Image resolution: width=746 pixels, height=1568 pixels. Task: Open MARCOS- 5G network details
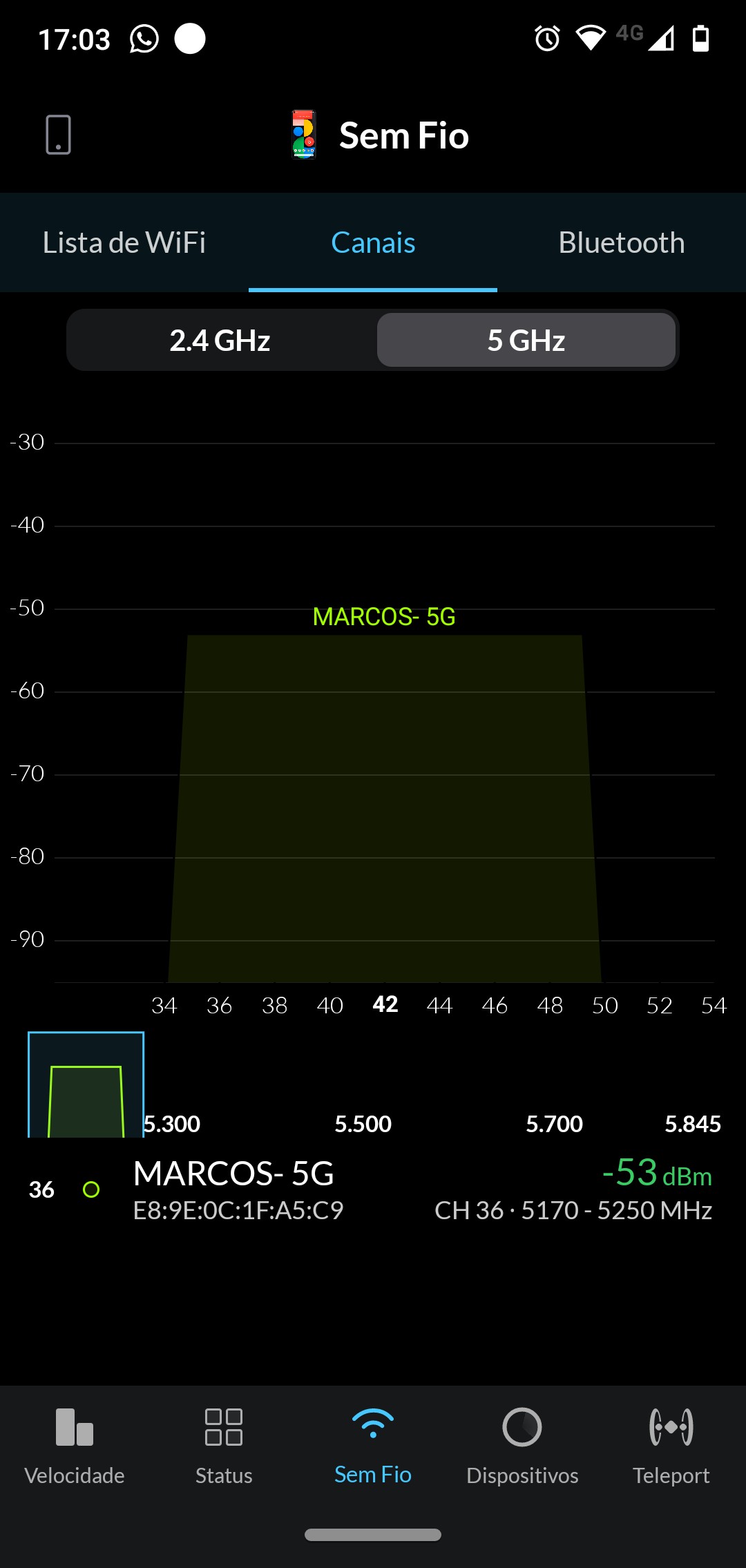click(373, 1189)
